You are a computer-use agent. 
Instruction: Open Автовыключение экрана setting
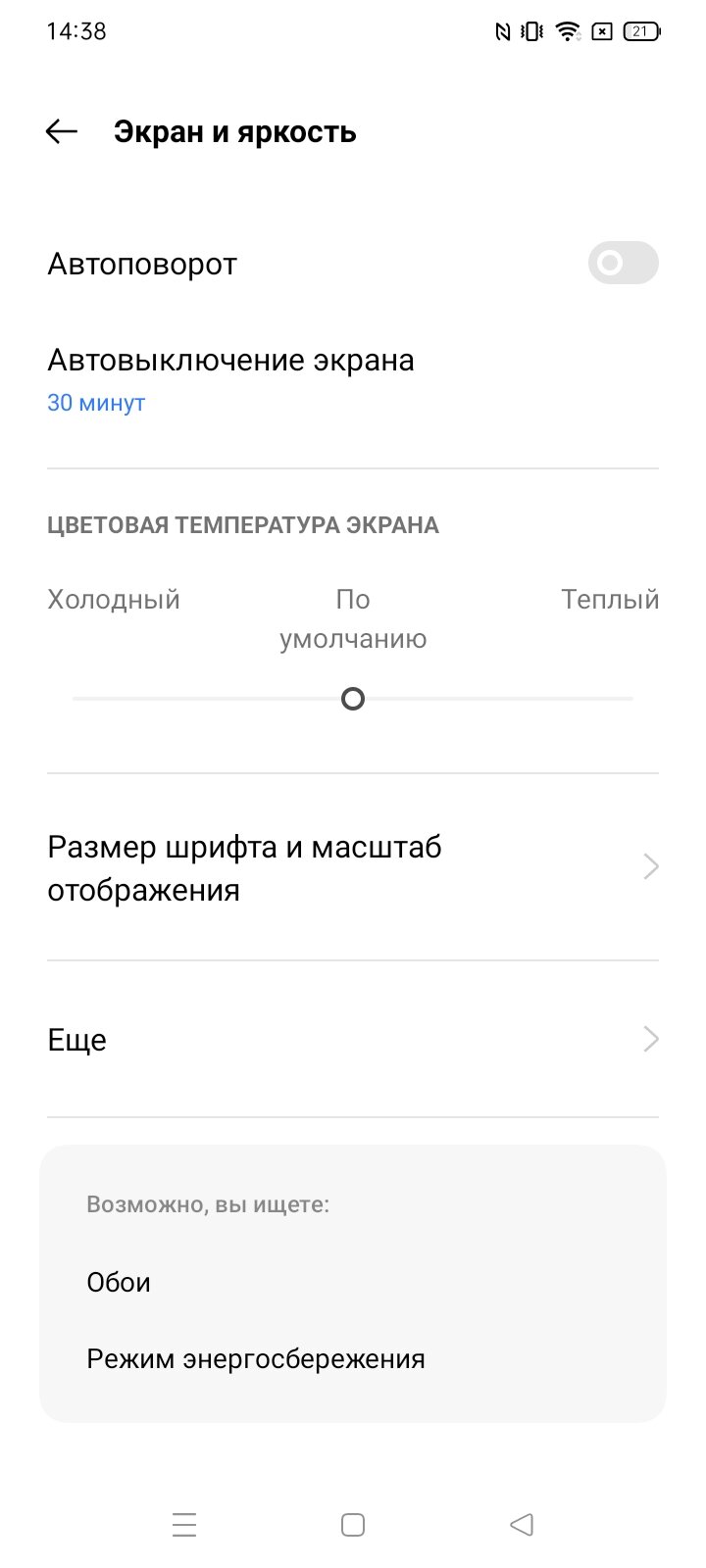(x=353, y=380)
